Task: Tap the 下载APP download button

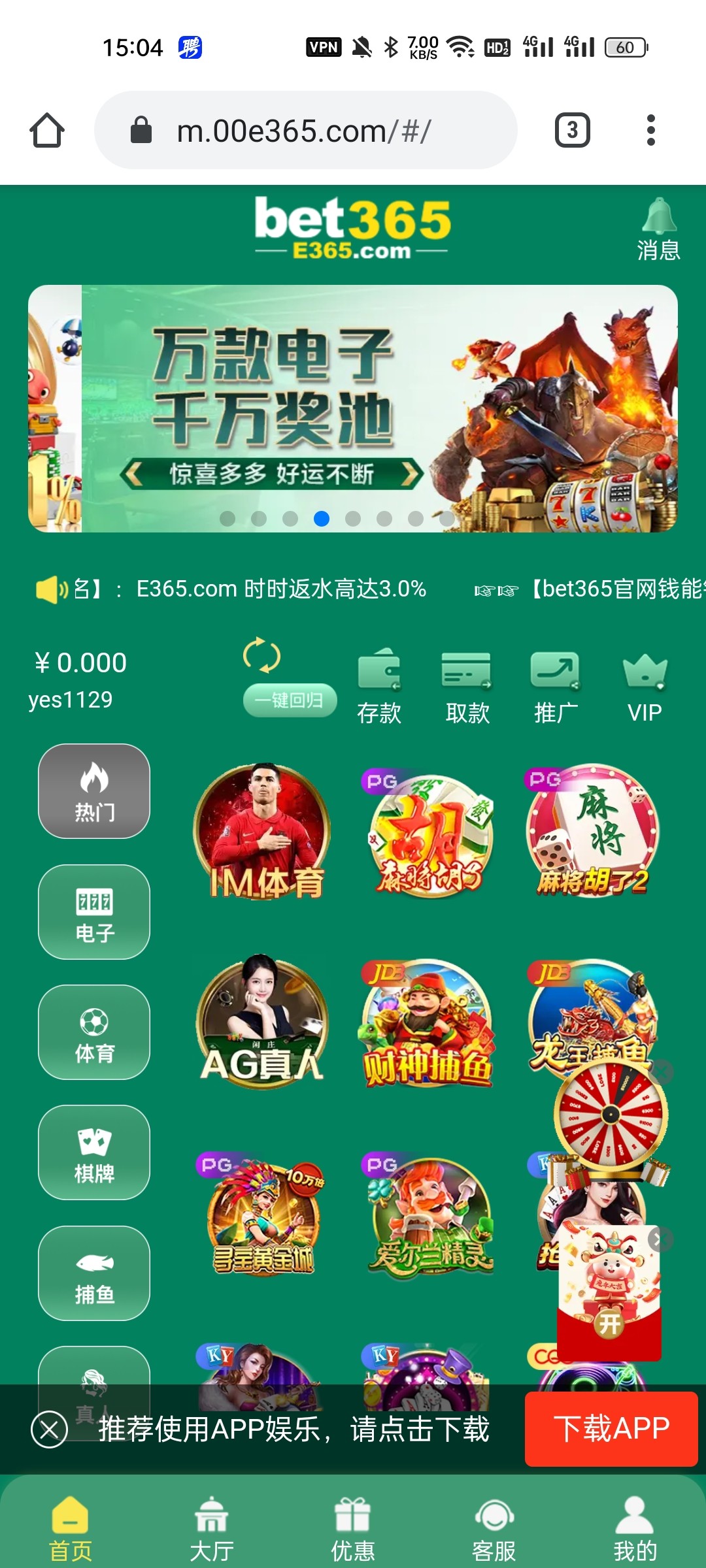Action: click(611, 1429)
